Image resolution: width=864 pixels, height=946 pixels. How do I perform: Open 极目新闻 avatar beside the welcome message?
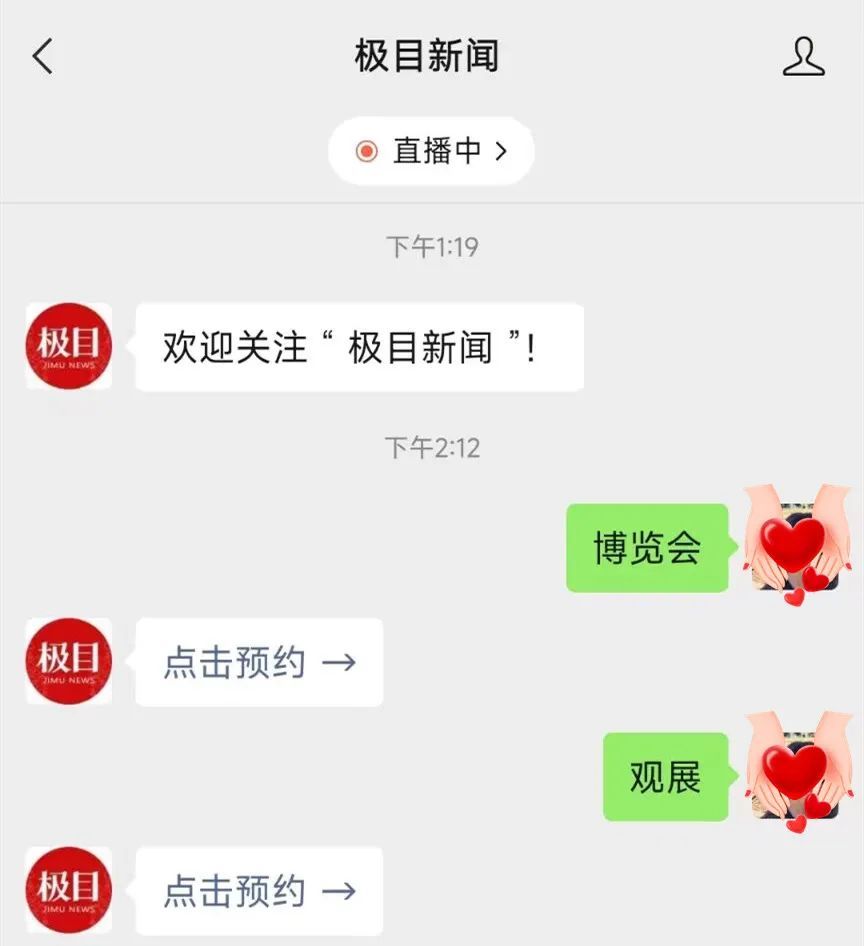pyautogui.click(x=68, y=346)
